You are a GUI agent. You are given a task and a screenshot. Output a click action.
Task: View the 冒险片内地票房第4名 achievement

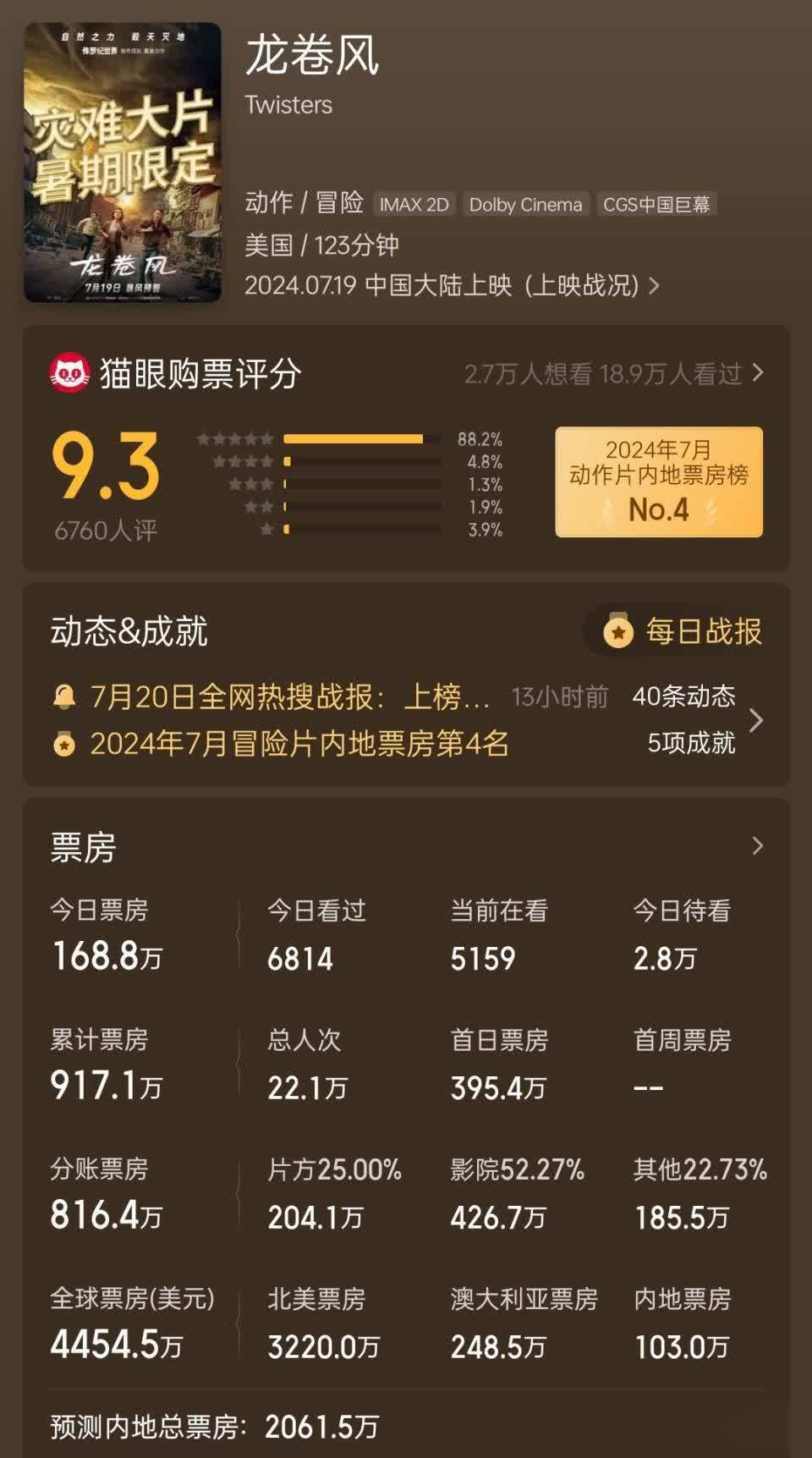[x=299, y=743]
